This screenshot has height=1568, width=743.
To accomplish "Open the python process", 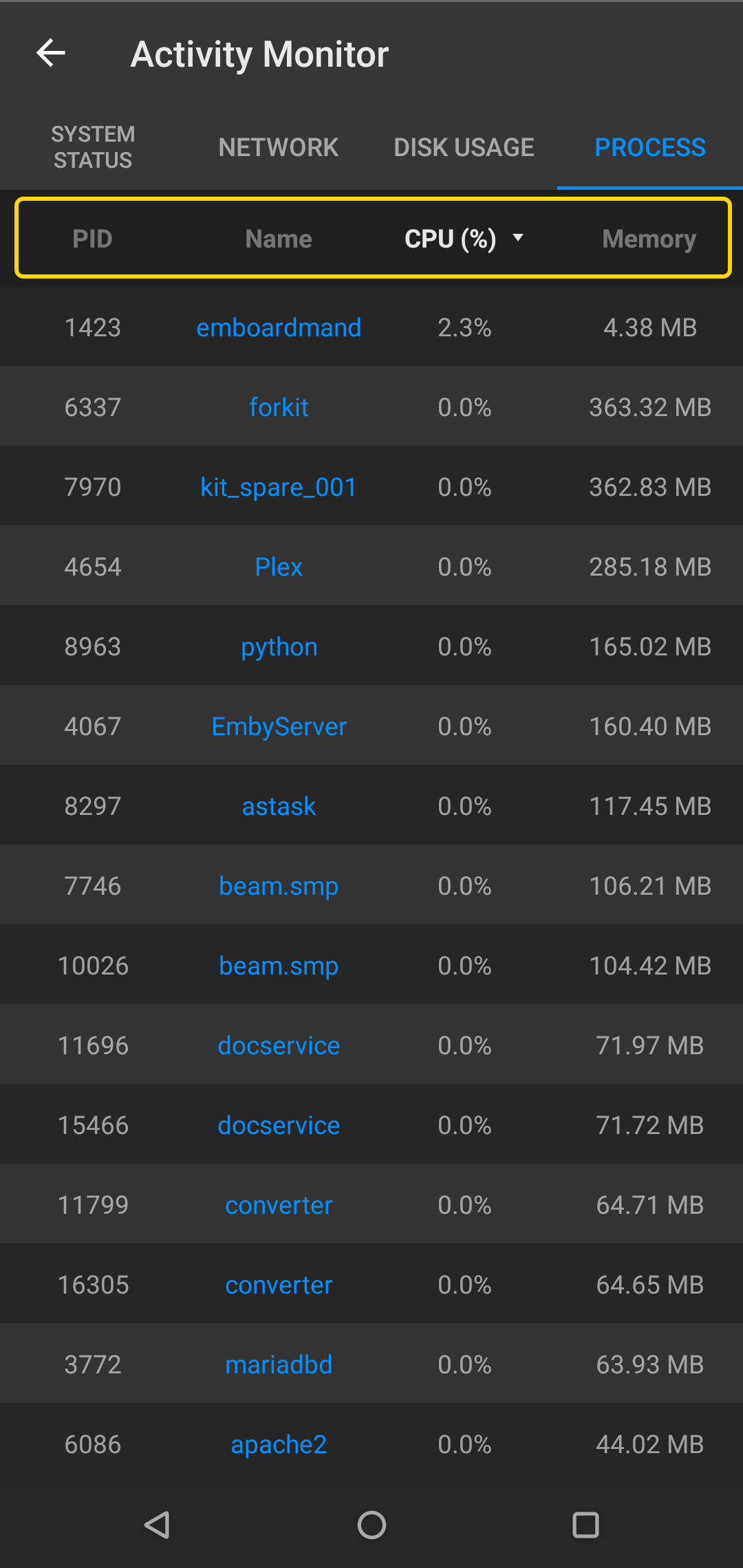I will (279, 646).
